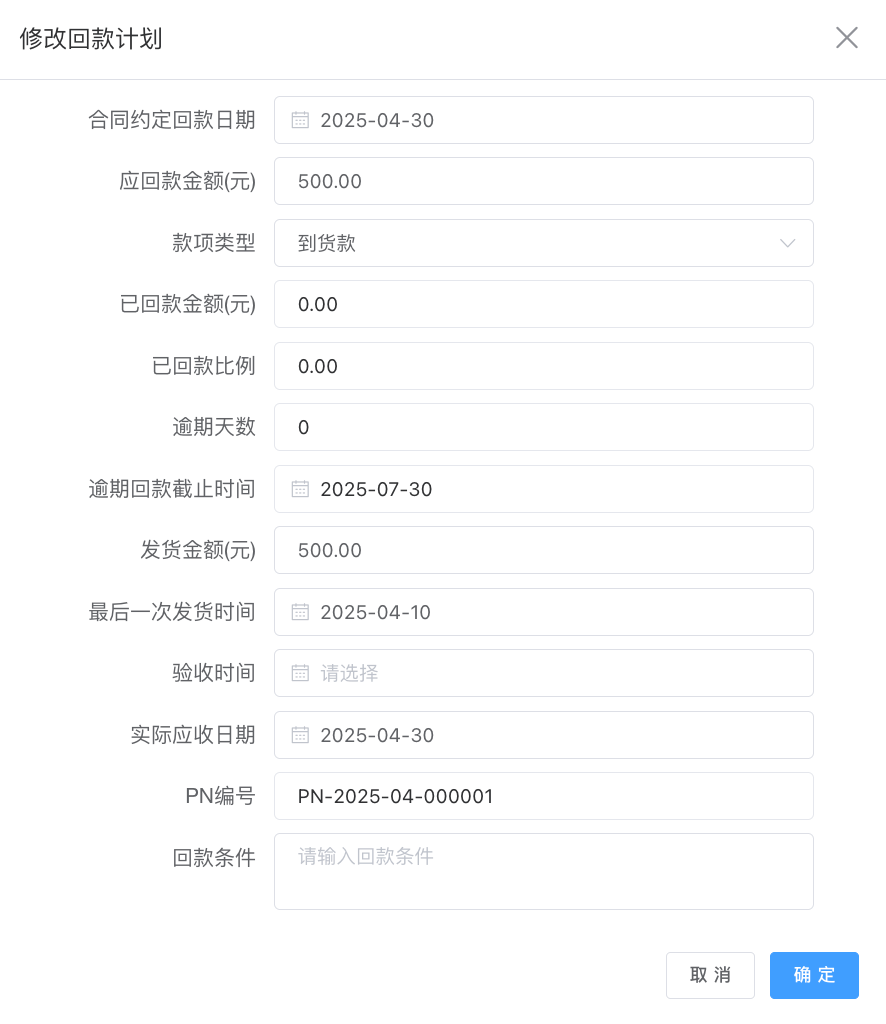Choose a 验收时间 date
The width and height of the screenshot is (886, 1024).
point(543,673)
